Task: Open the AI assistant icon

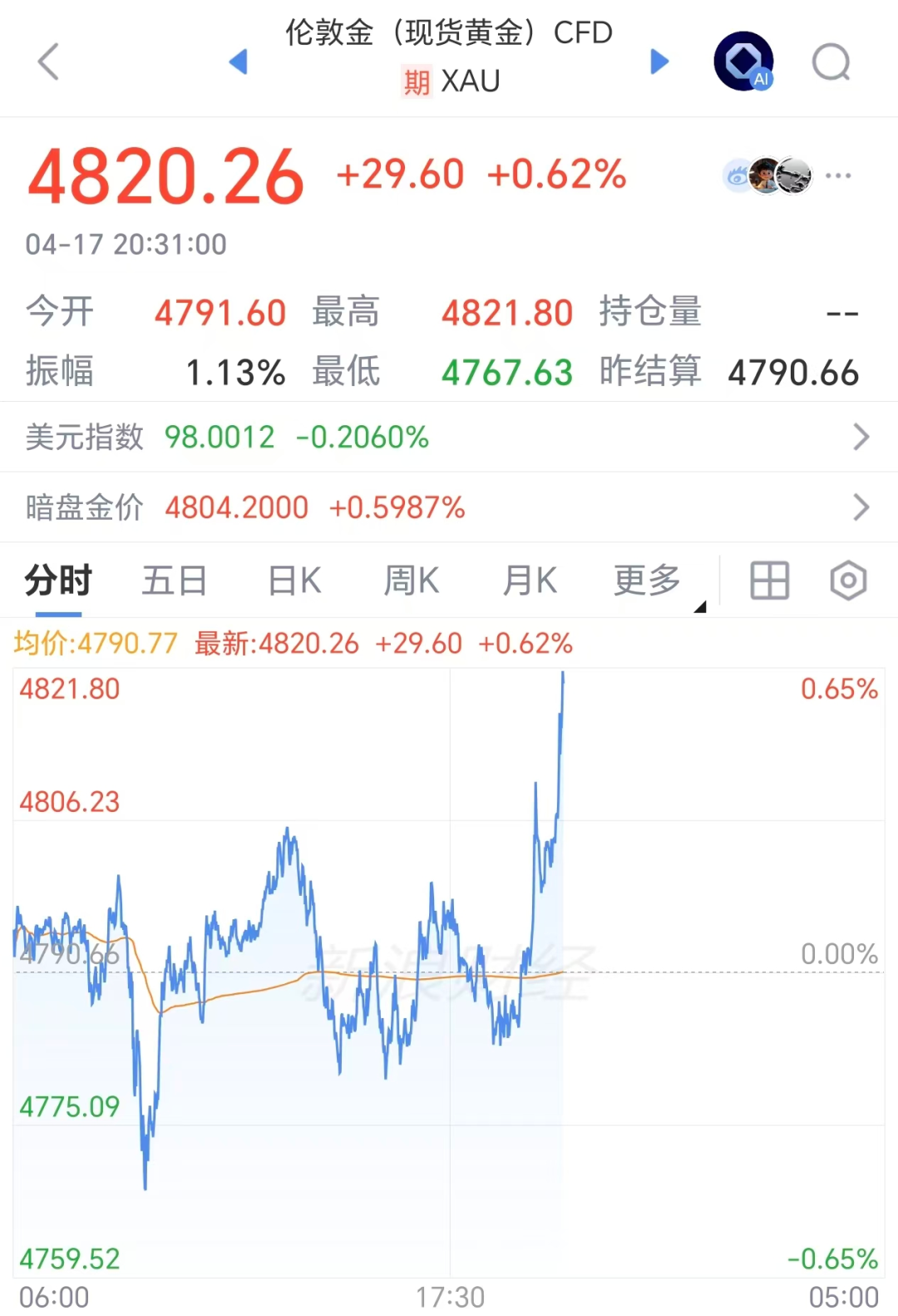Action: 744,62
